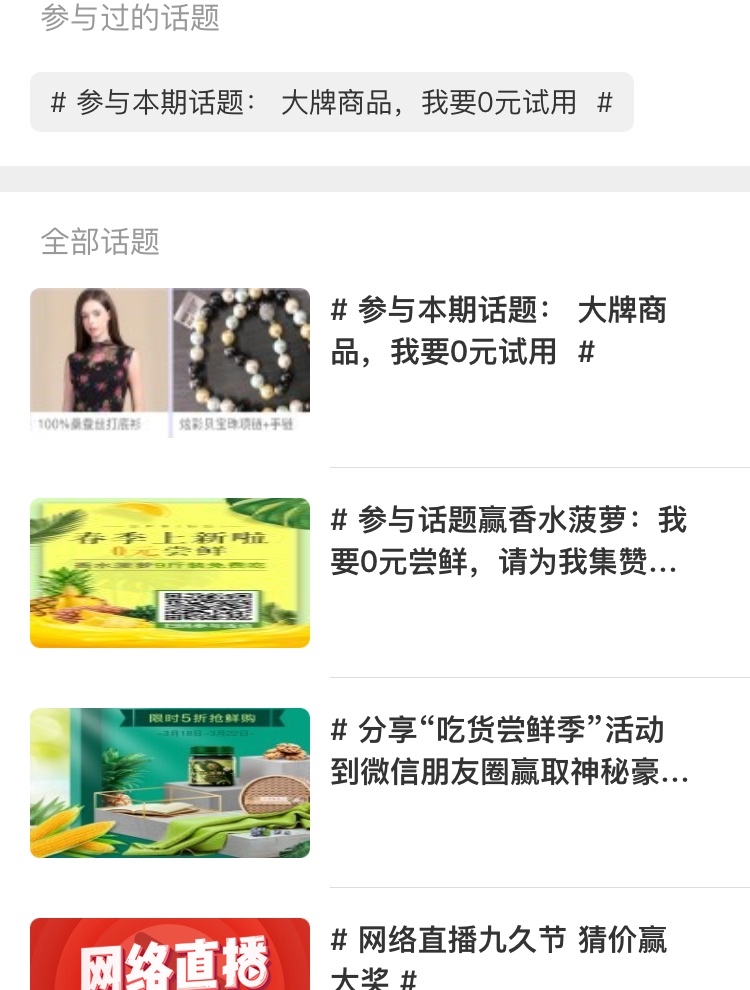This screenshot has height=990, width=750.
Task: Tap the participated topic chip 大牌商品，我要0元试用
Action: 331,102
